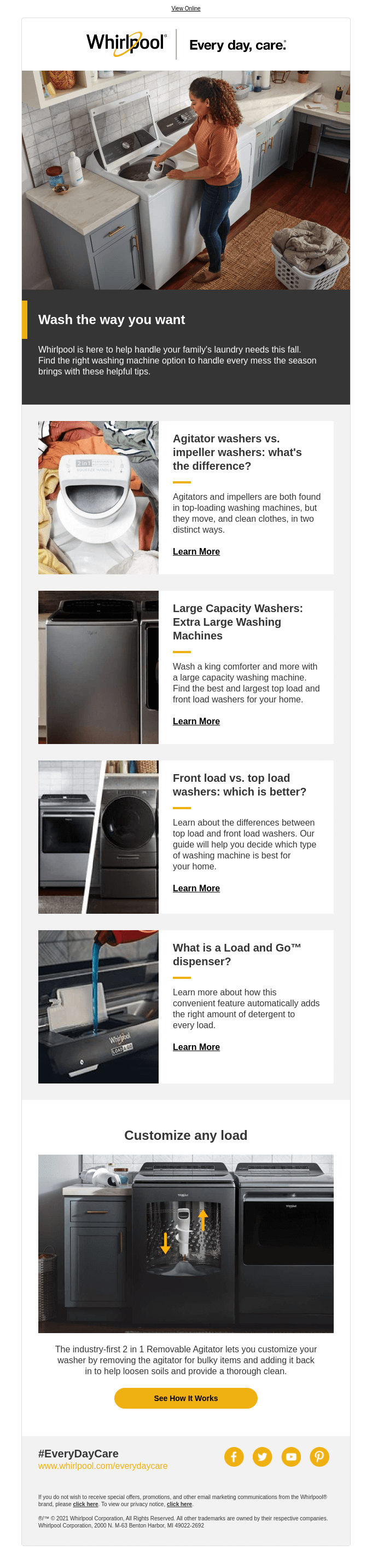Viewport: 372px width, 1568px height.
Task: Tap the unsubscribe 'click here' link
Action: [85, 1504]
